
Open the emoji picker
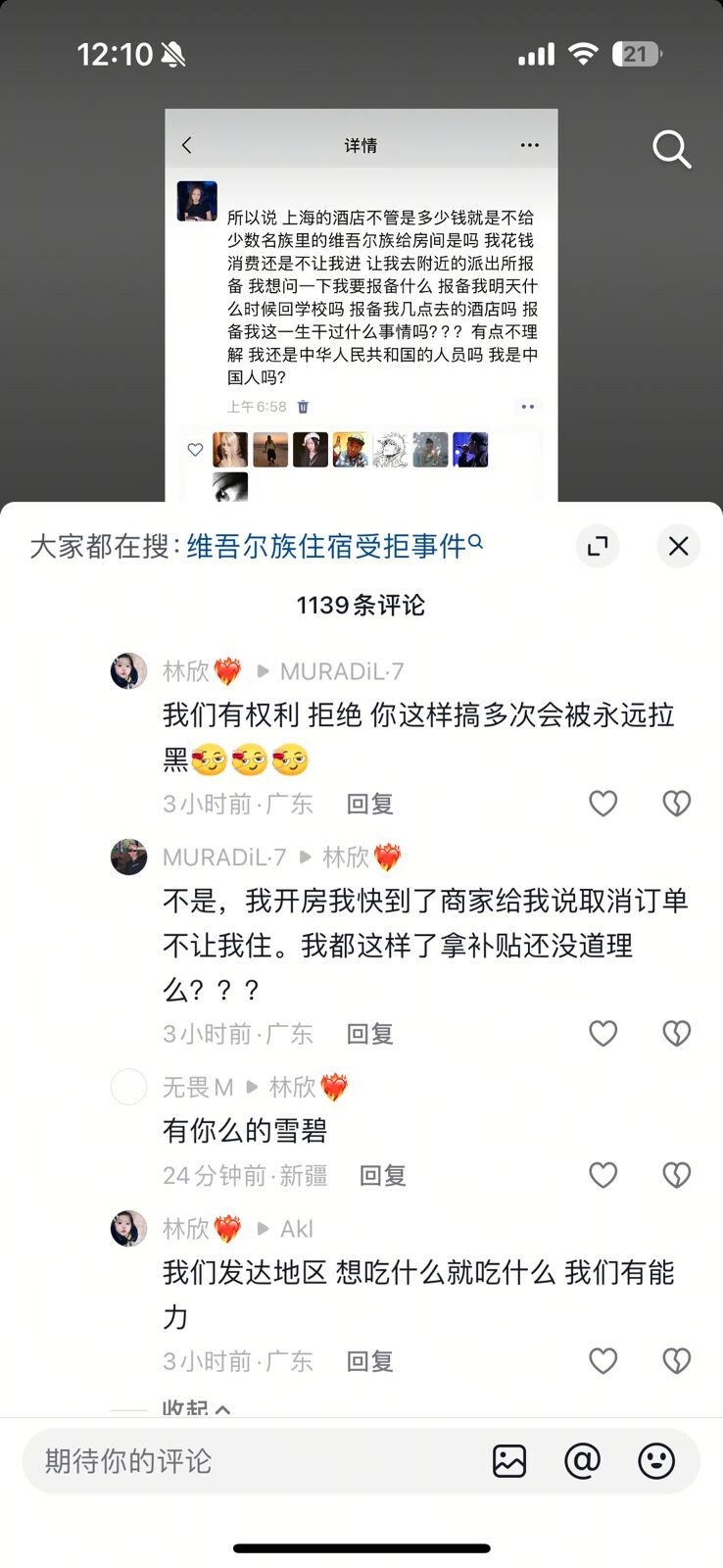655,1461
